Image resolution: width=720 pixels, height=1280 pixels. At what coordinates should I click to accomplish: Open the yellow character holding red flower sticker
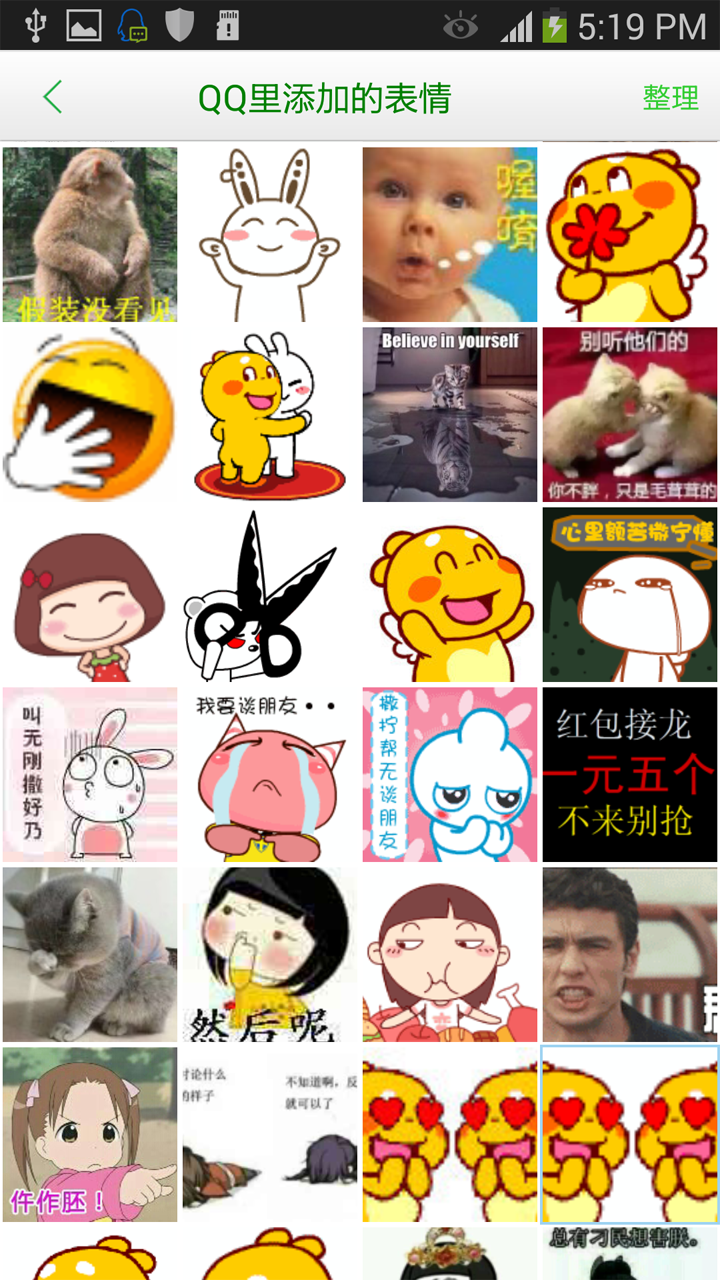coord(630,235)
